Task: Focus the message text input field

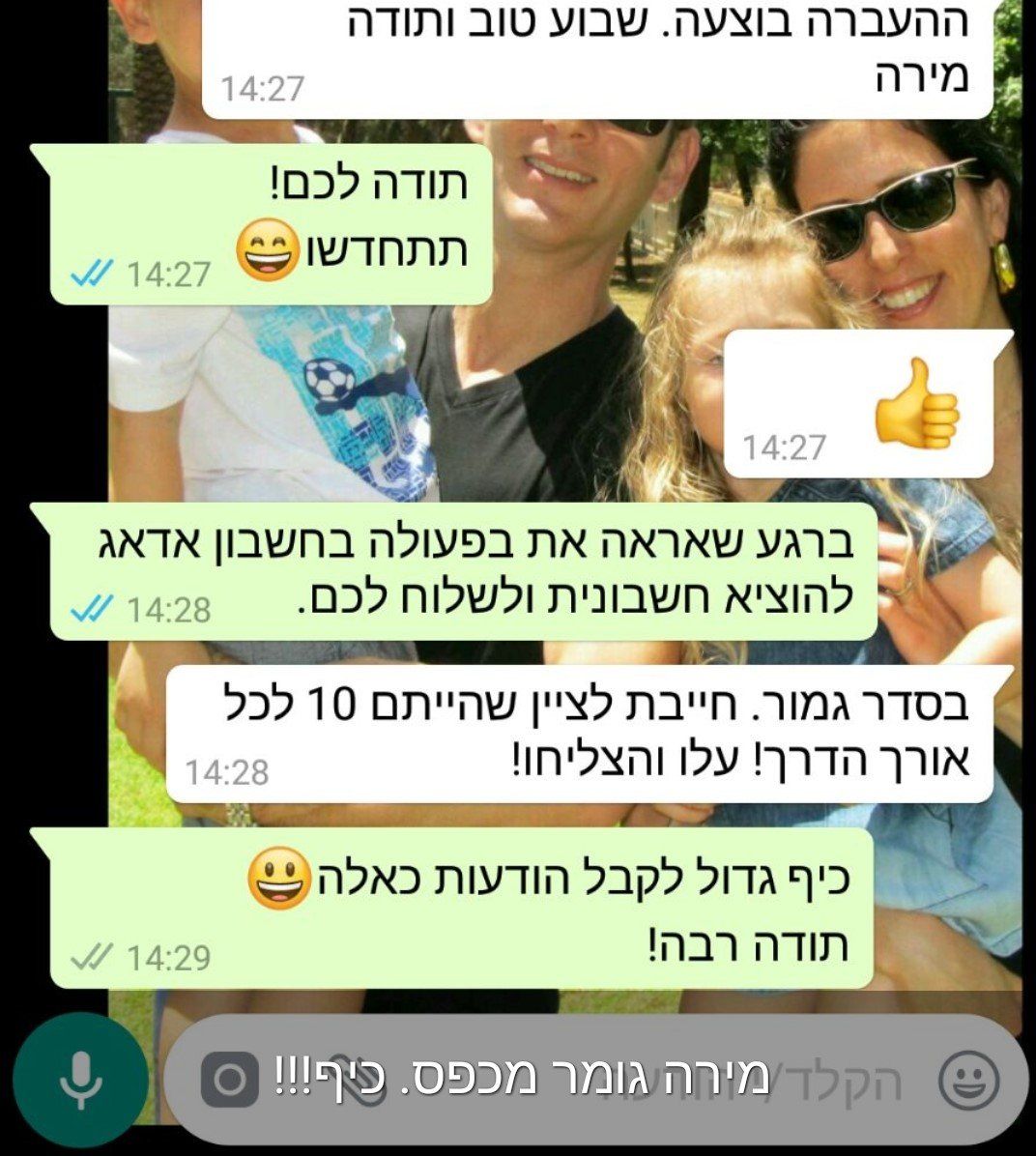Action: 599,1081
